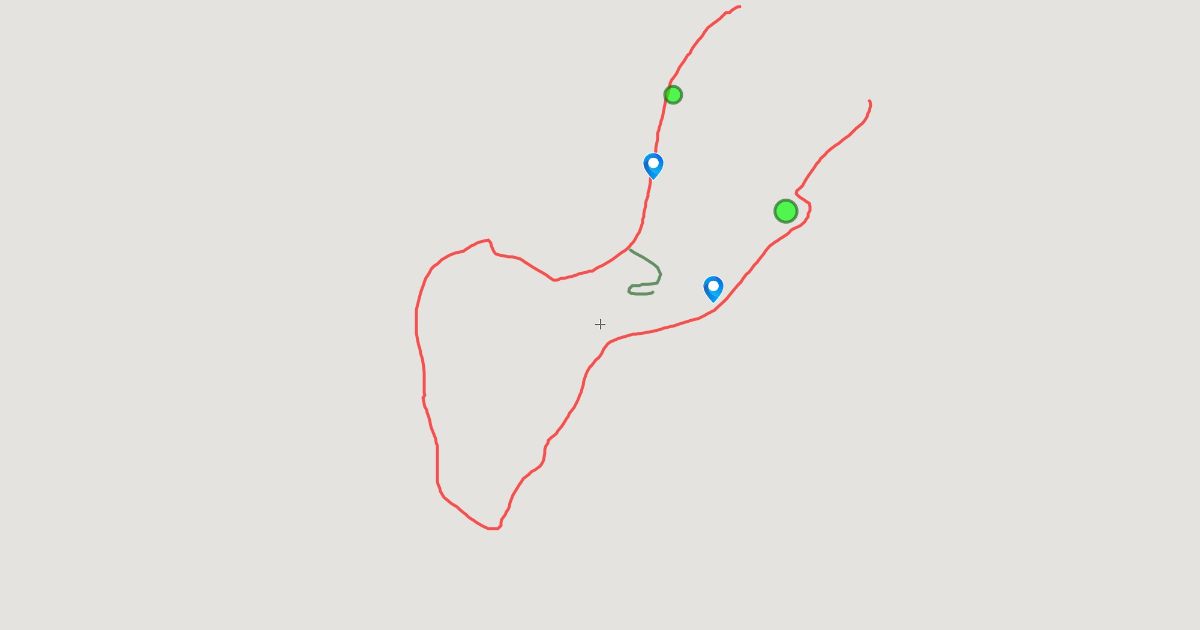Screen dimensions: 1200x630
Task: Select the larger green circle marker
Action: coord(786,211)
